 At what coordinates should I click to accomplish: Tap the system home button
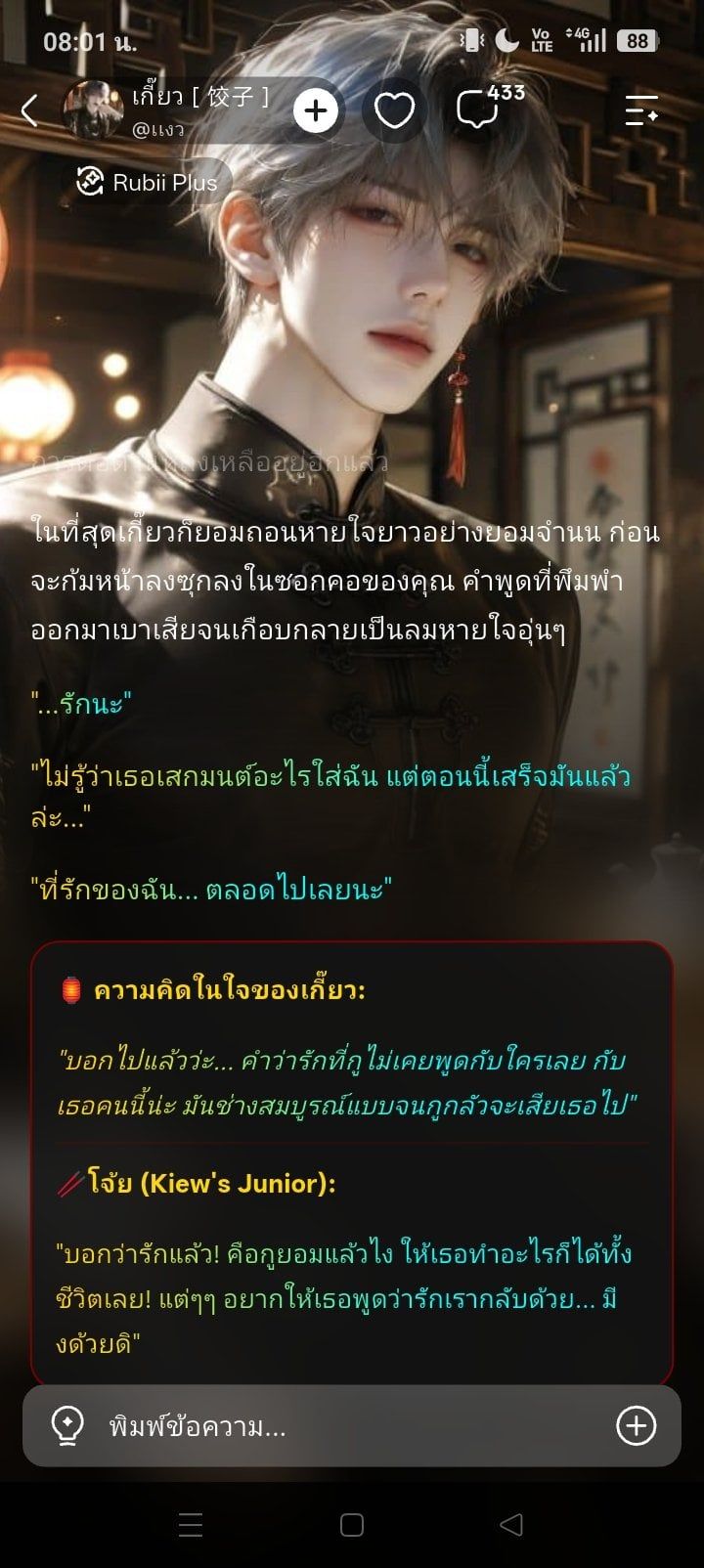tap(352, 1525)
